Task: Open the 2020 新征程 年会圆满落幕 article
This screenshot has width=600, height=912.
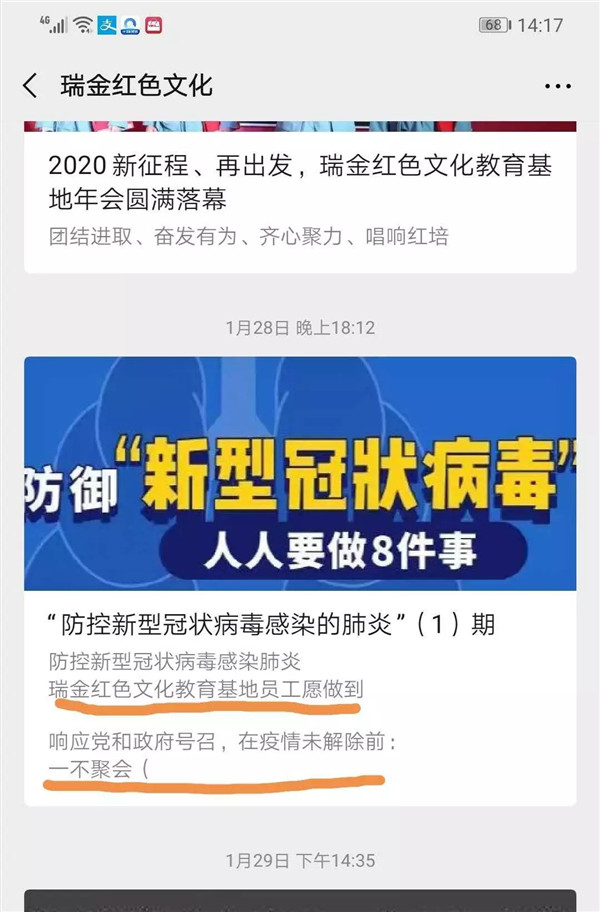Action: (x=299, y=182)
